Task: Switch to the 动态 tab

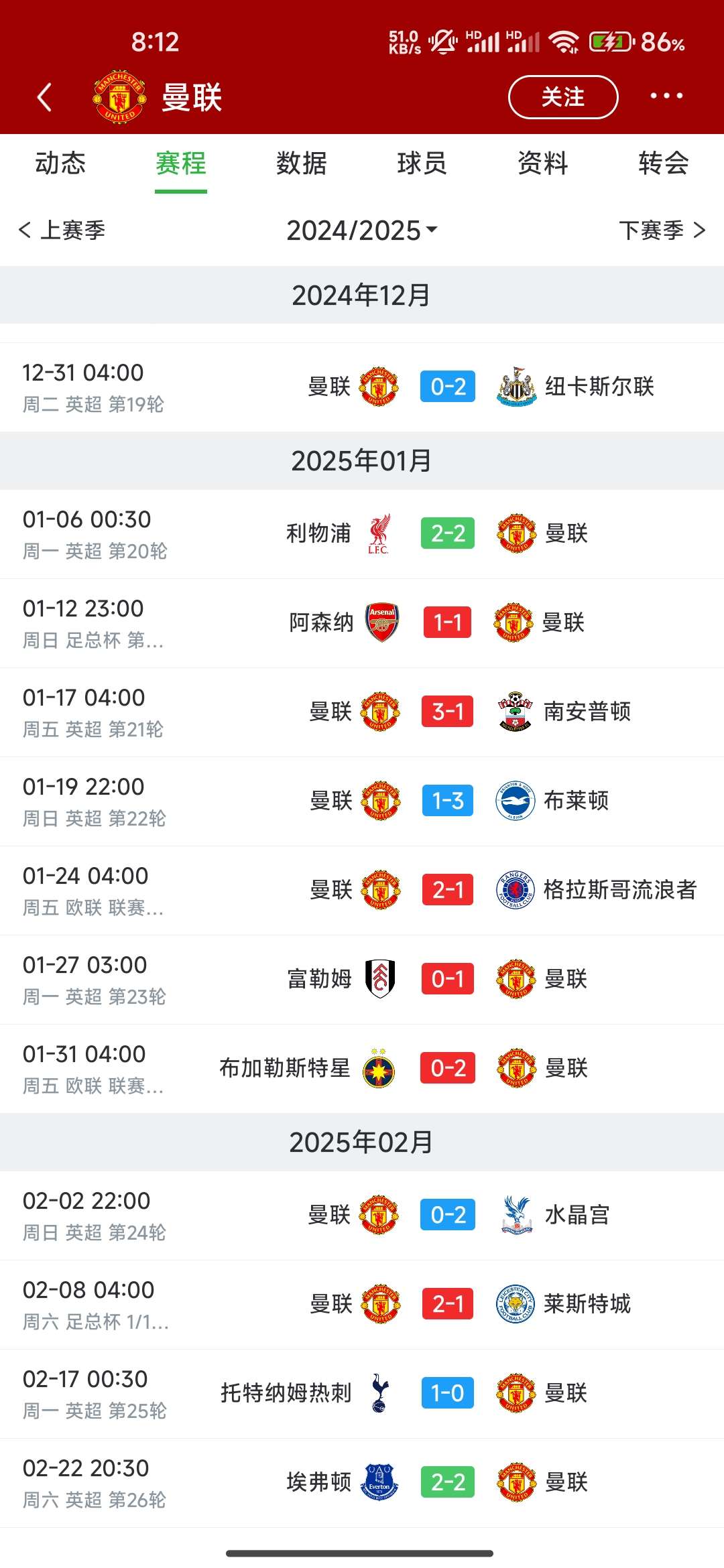Action: (60, 164)
